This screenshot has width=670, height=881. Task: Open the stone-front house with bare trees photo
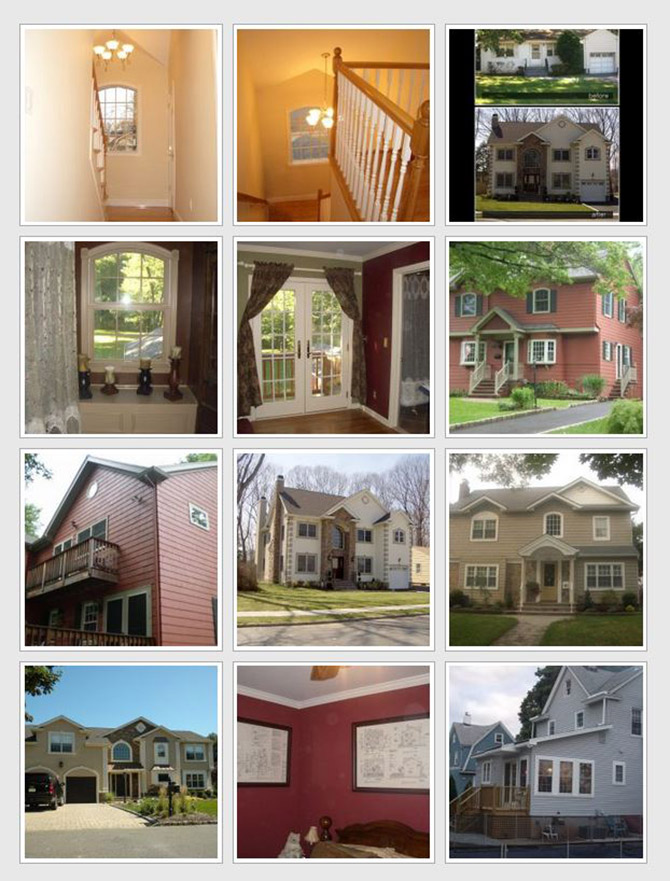tap(333, 549)
